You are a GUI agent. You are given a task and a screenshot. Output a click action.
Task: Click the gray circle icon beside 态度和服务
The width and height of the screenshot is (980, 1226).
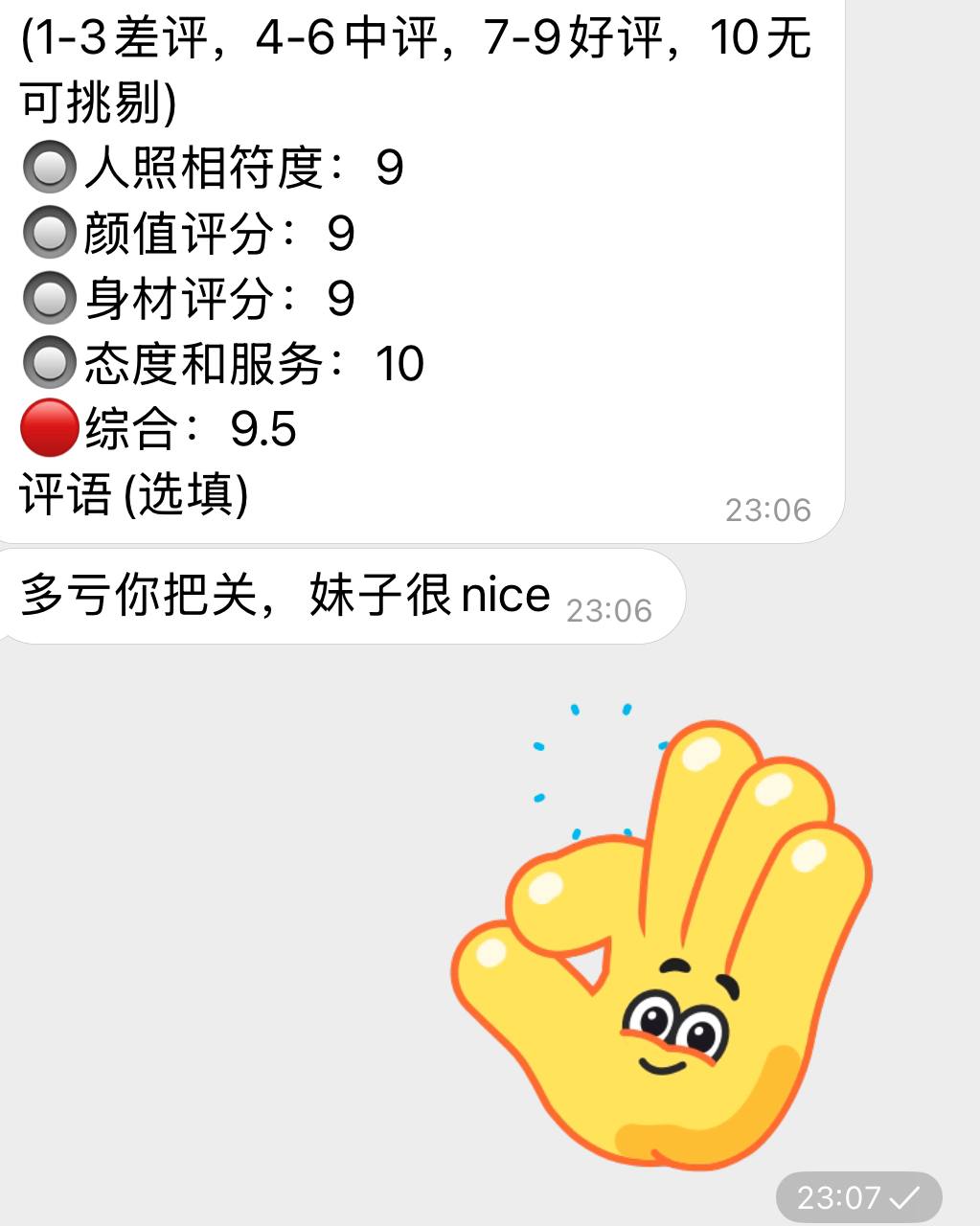coord(48,362)
